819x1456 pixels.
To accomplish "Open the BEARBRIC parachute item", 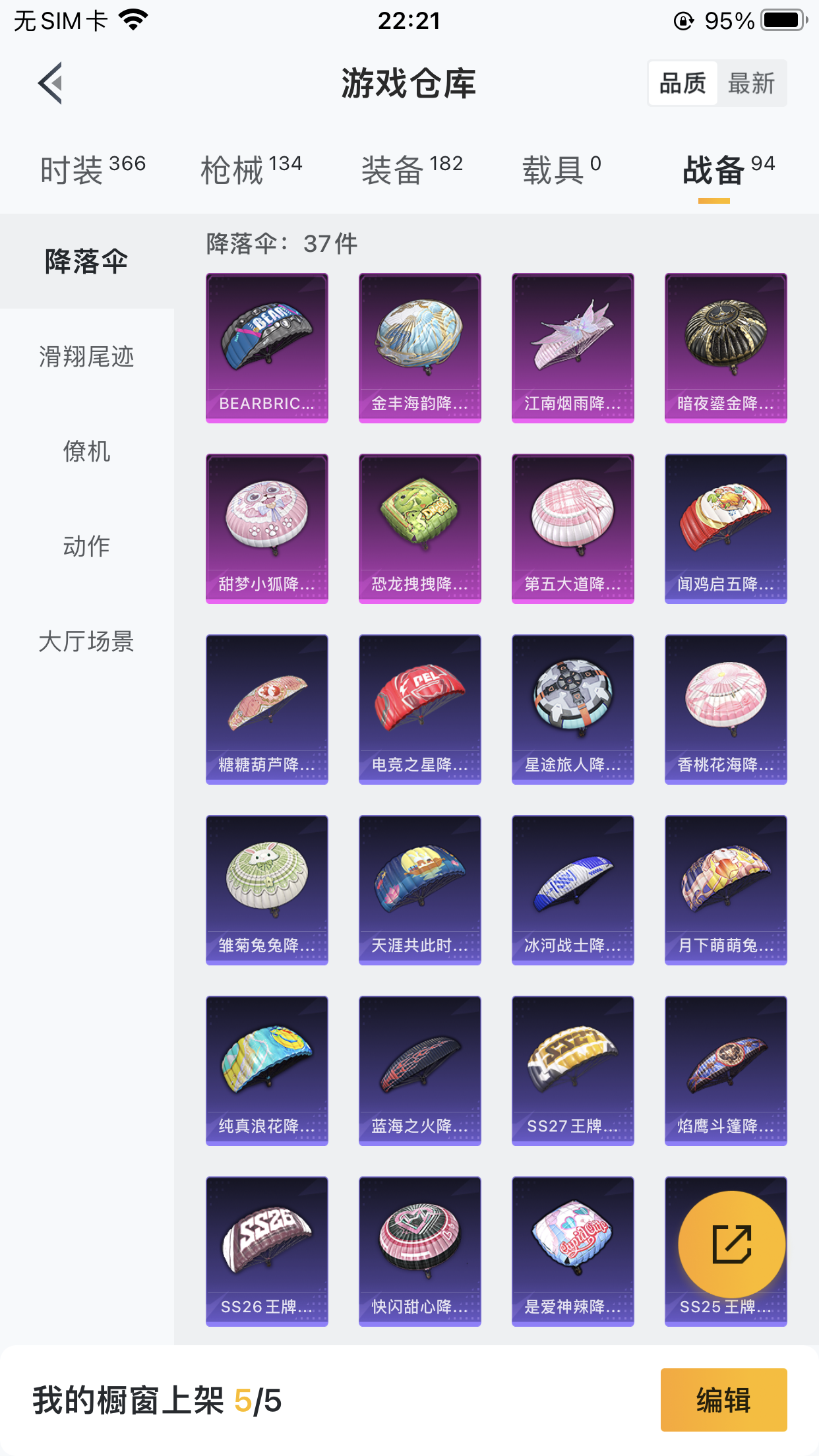I will (267, 348).
